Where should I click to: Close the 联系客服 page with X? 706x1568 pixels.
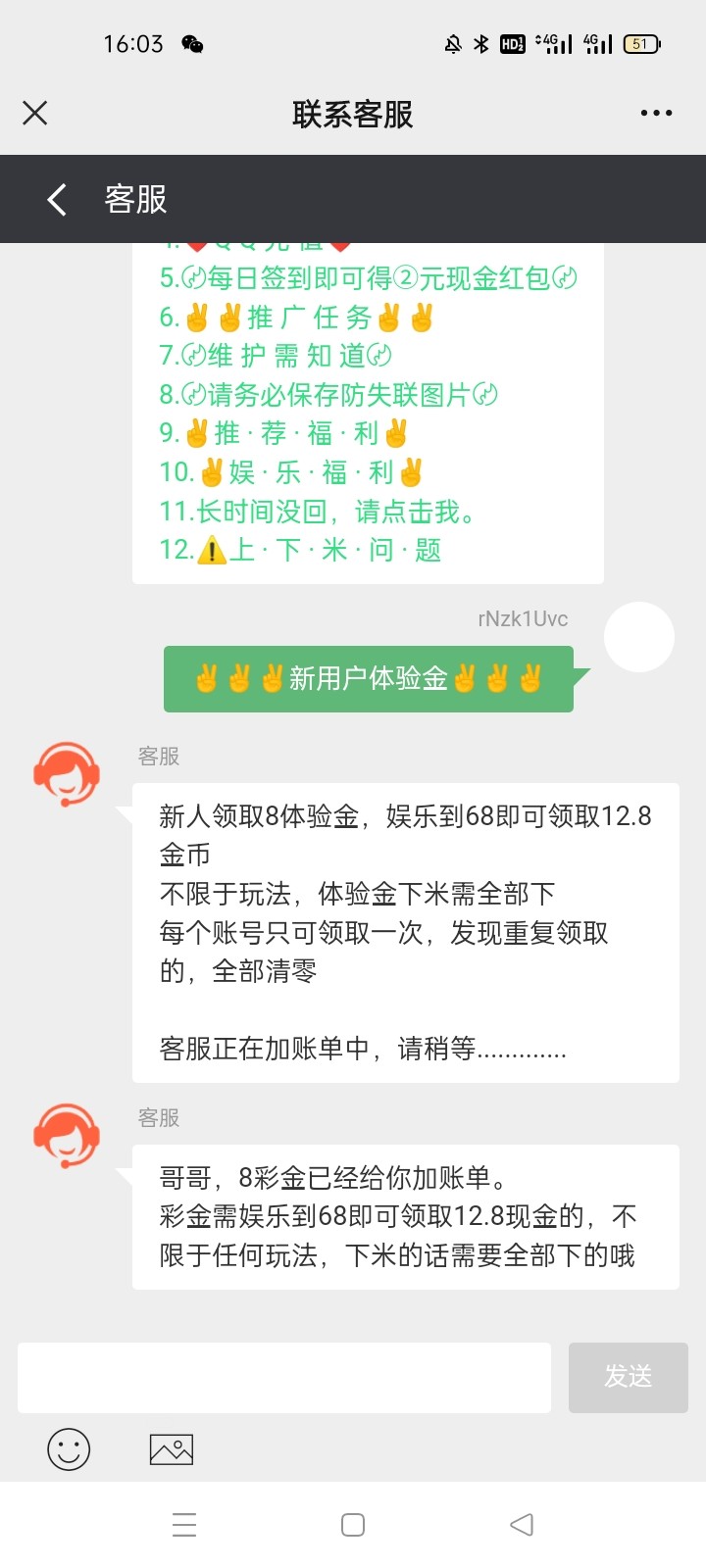pos(35,114)
